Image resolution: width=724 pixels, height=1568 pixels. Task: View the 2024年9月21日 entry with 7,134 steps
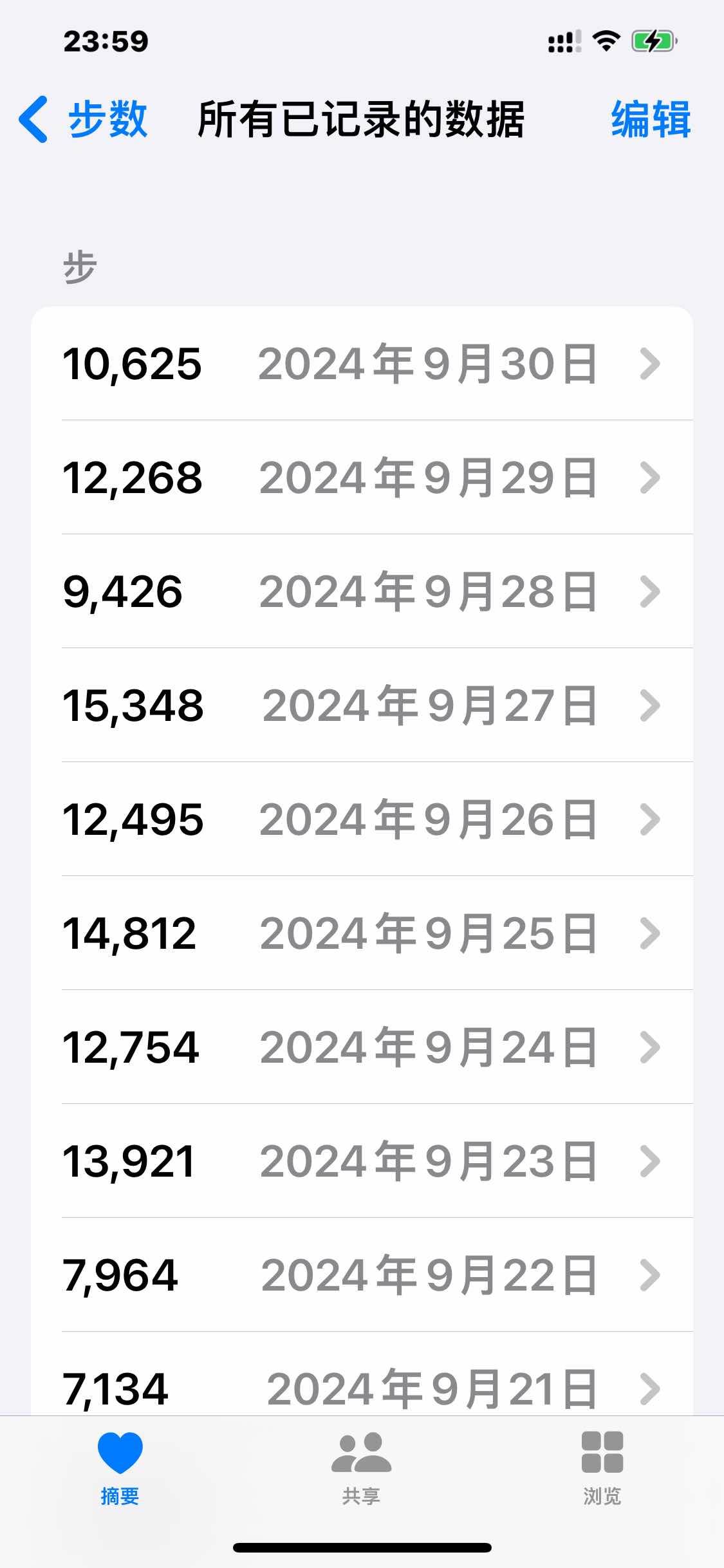click(362, 1387)
